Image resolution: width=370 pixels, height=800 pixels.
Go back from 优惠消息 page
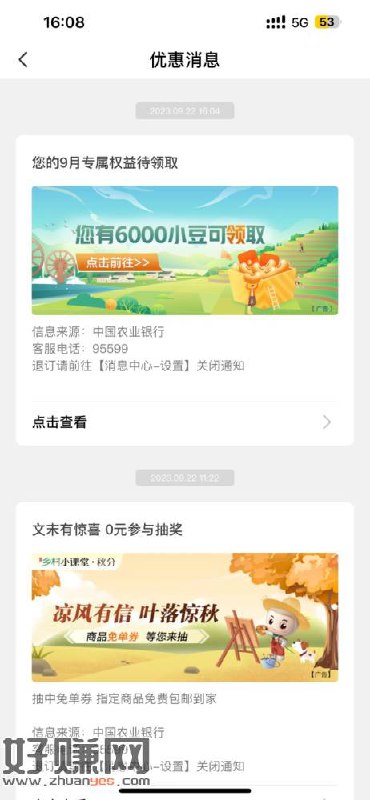tap(23, 60)
